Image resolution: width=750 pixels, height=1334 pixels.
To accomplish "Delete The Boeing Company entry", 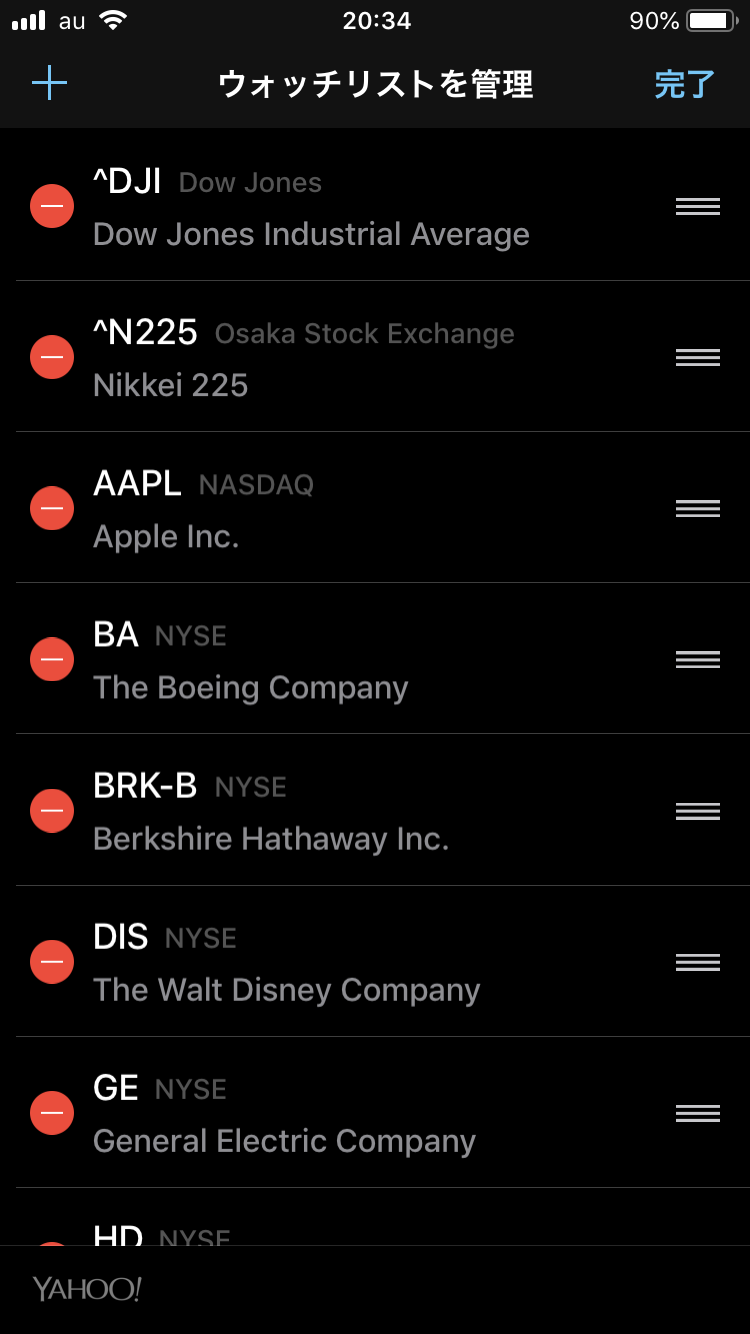I will pyautogui.click(x=52, y=659).
